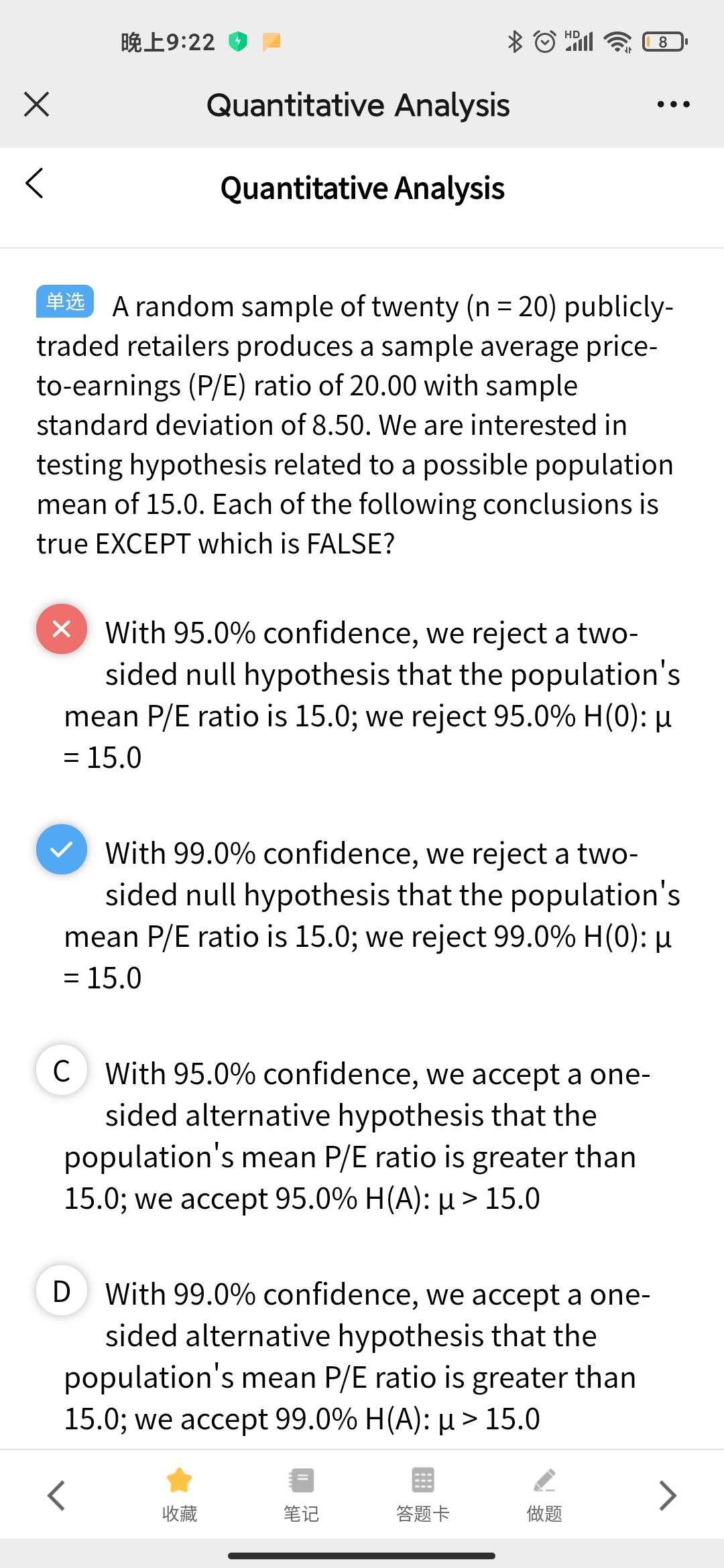This screenshot has width=724, height=1568.
Task: Go to the next question
Action: (668, 1495)
